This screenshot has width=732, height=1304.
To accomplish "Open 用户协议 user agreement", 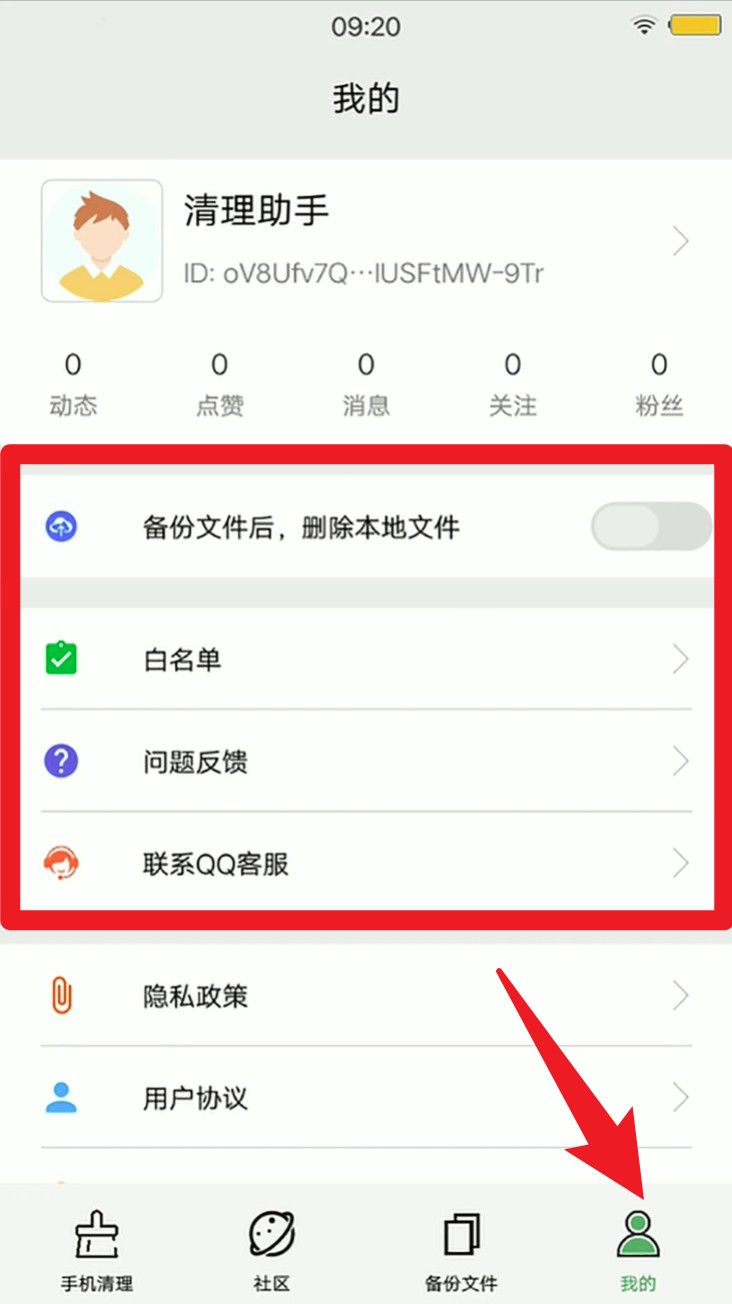I will pos(366,1099).
